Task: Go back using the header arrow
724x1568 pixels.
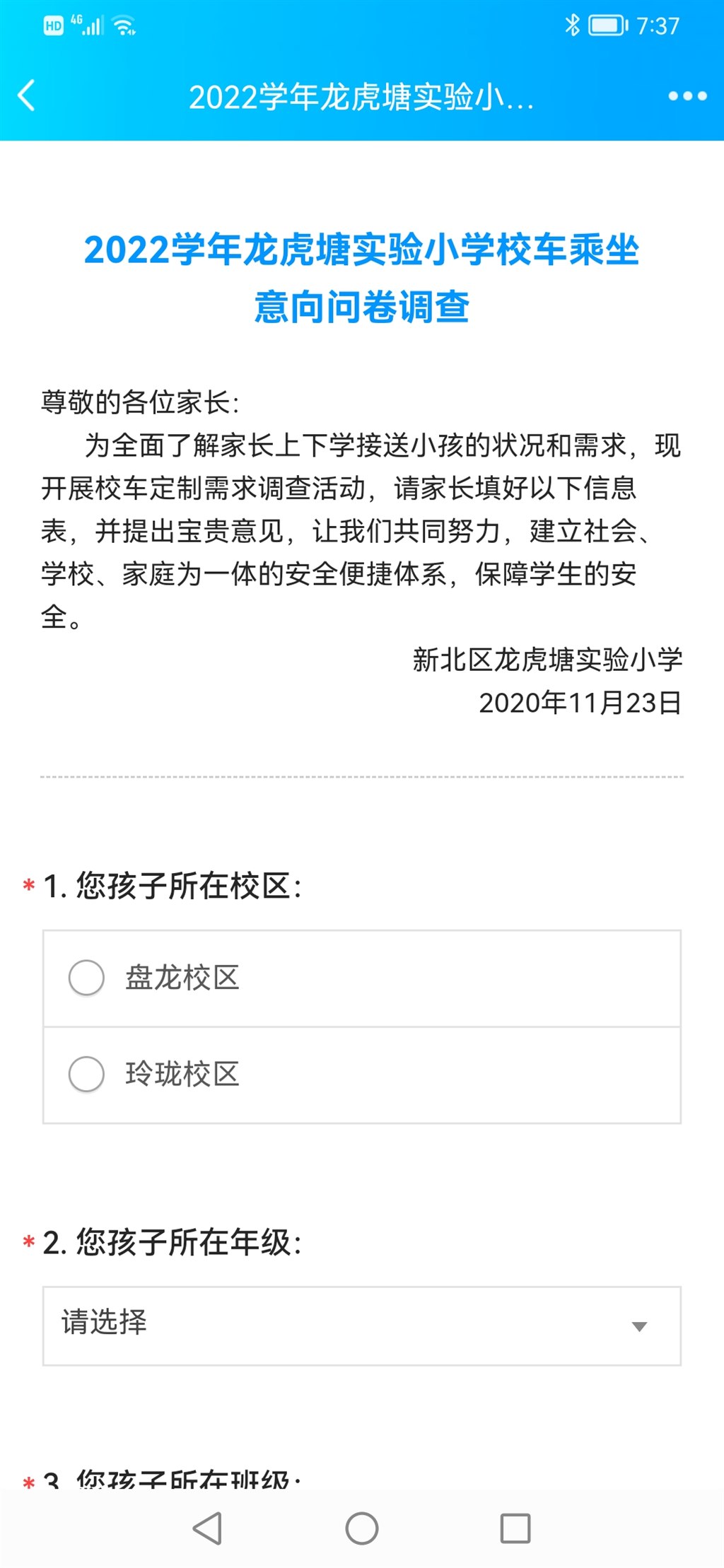Action: pyautogui.click(x=27, y=96)
